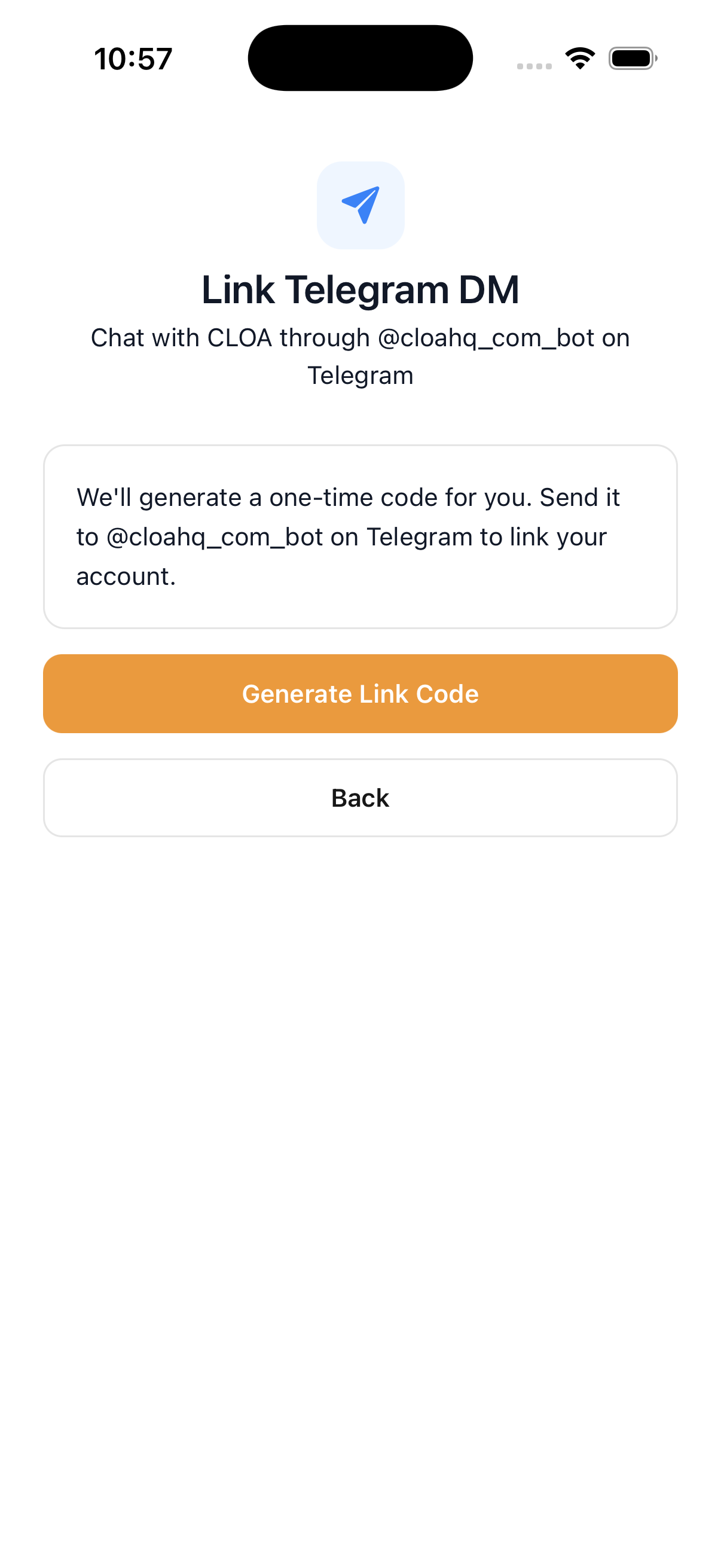Tap the status bar area at screen top
Screen dimensions: 721x1568
tap(360, 57)
